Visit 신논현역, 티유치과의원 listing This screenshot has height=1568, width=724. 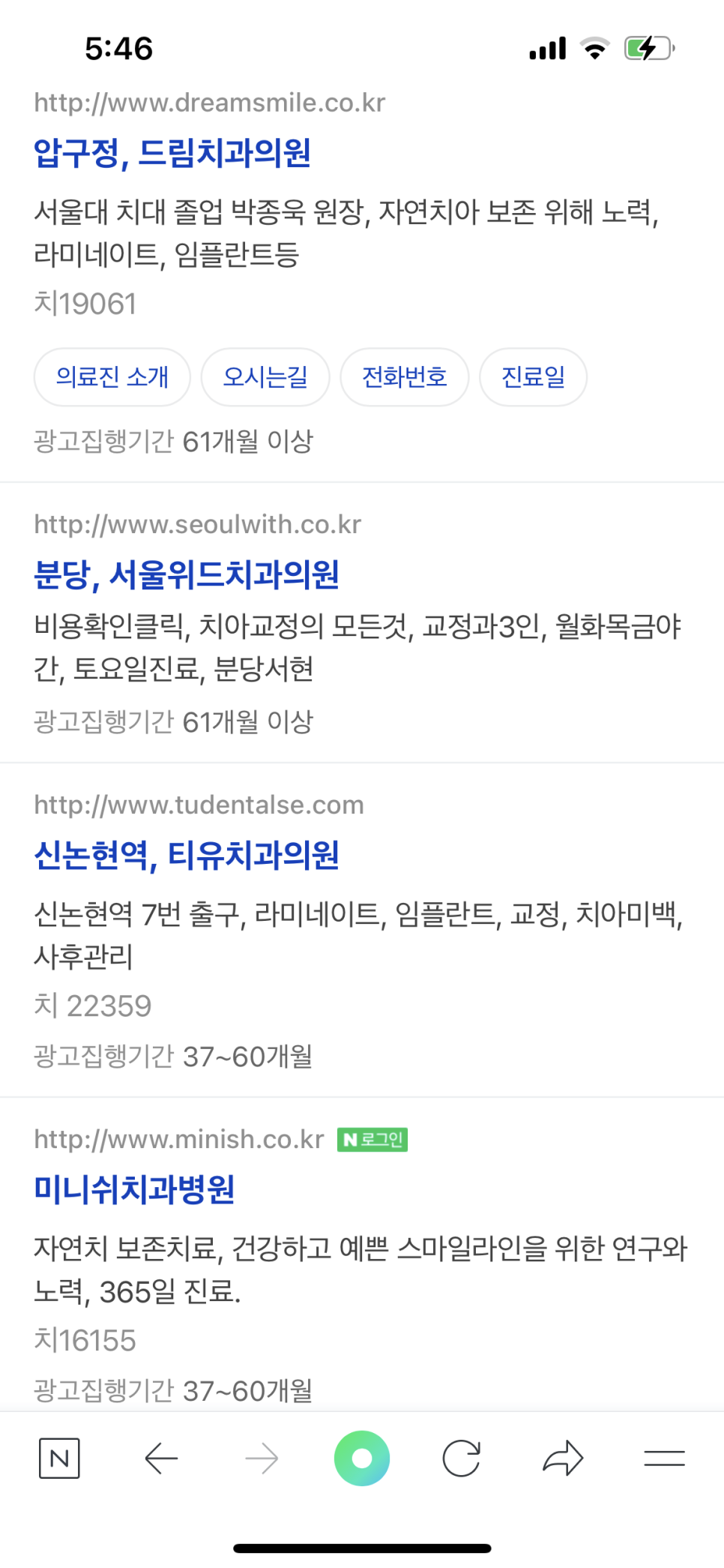(x=187, y=855)
